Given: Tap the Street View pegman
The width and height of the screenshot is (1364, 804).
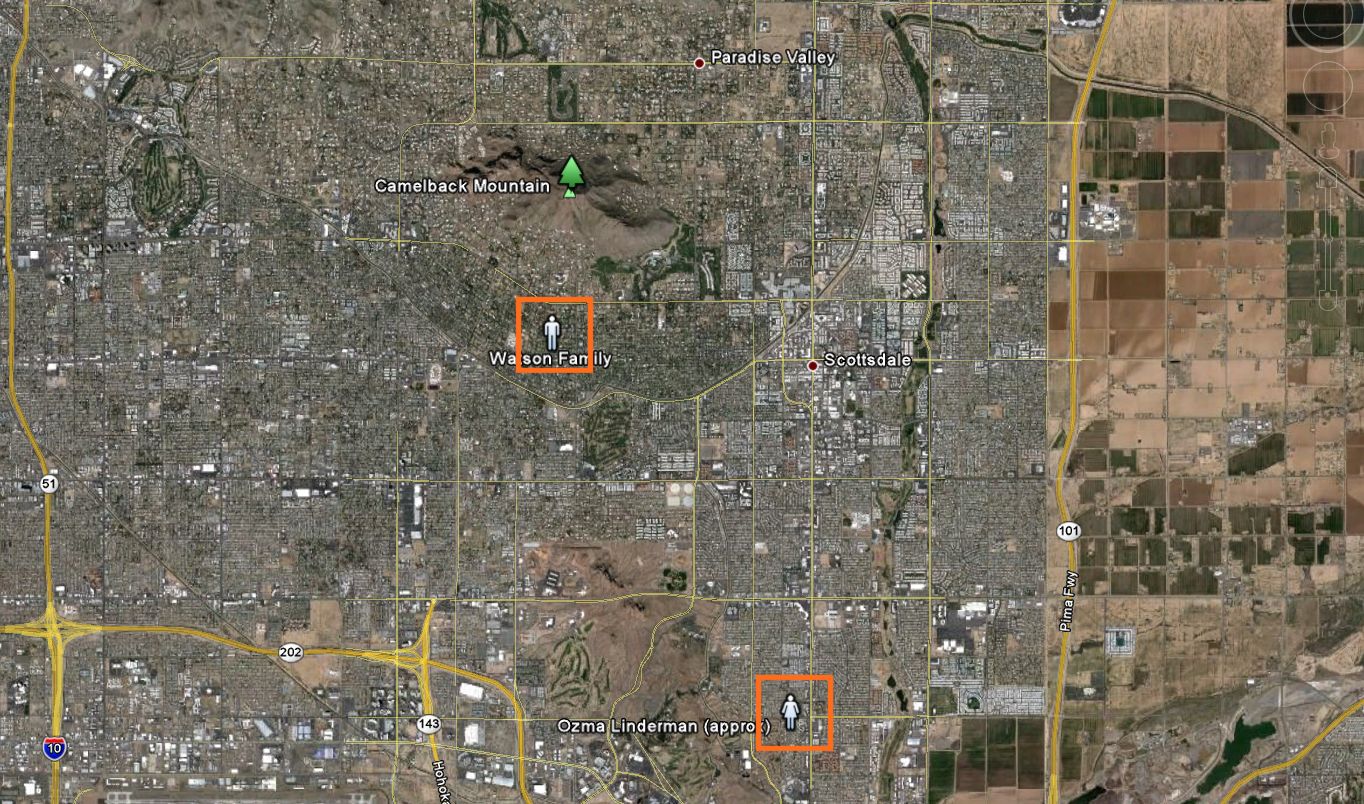Looking at the screenshot, I should 1328,137.
